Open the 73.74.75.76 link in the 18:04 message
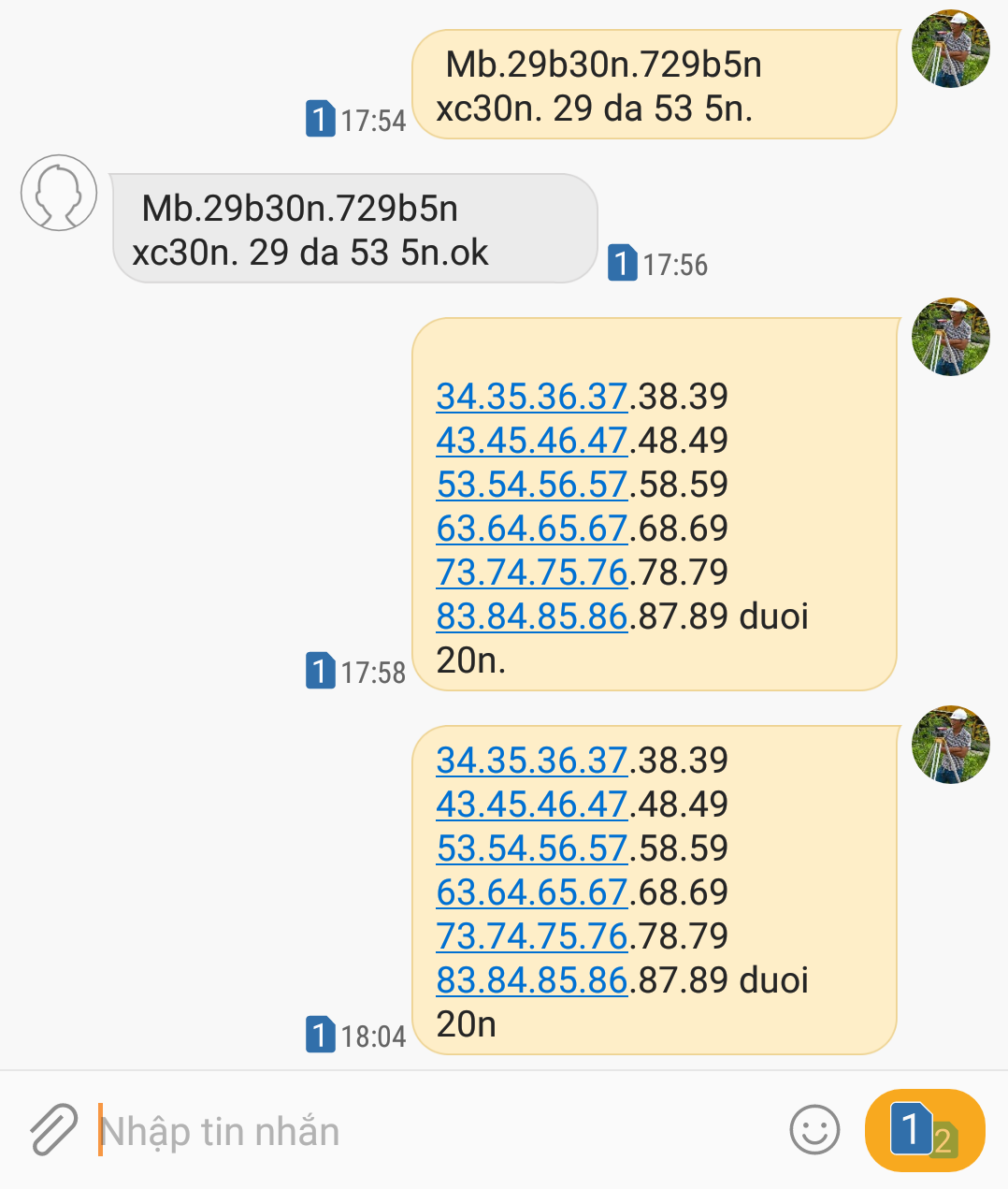The height and width of the screenshot is (1189, 1008). pyautogui.click(x=531, y=936)
